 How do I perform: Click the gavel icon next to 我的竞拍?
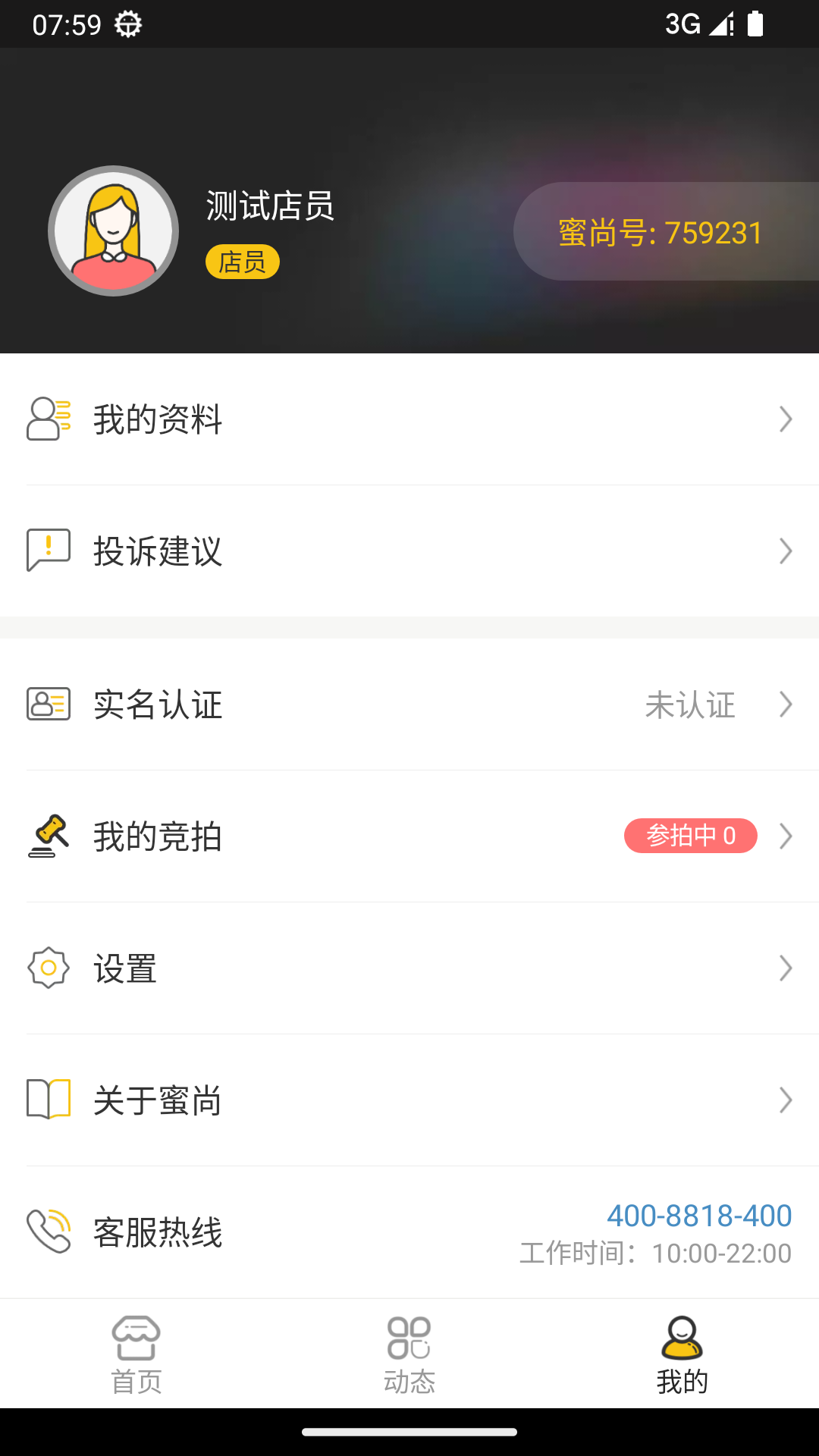pos(48,836)
